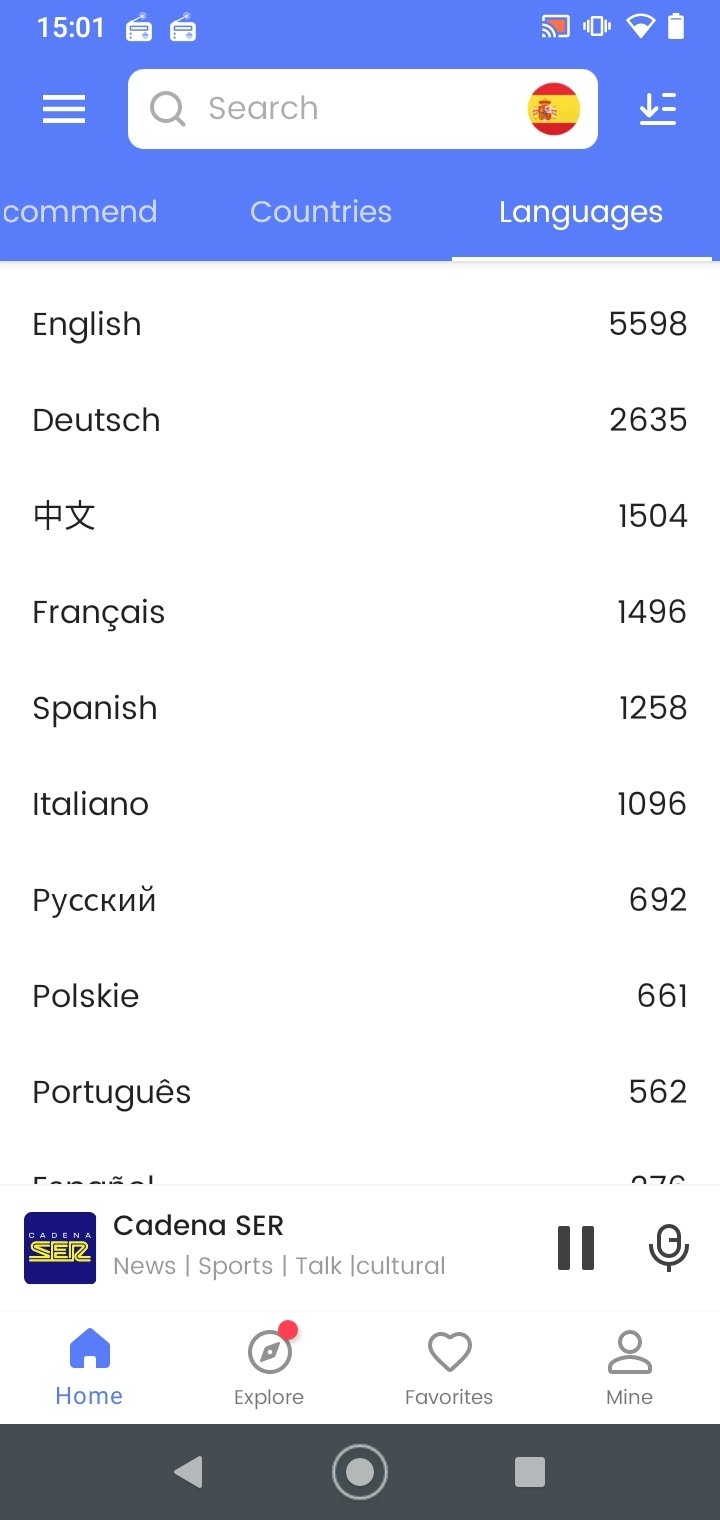
Task: Select the 中文 language row
Action: pyautogui.click(x=360, y=516)
